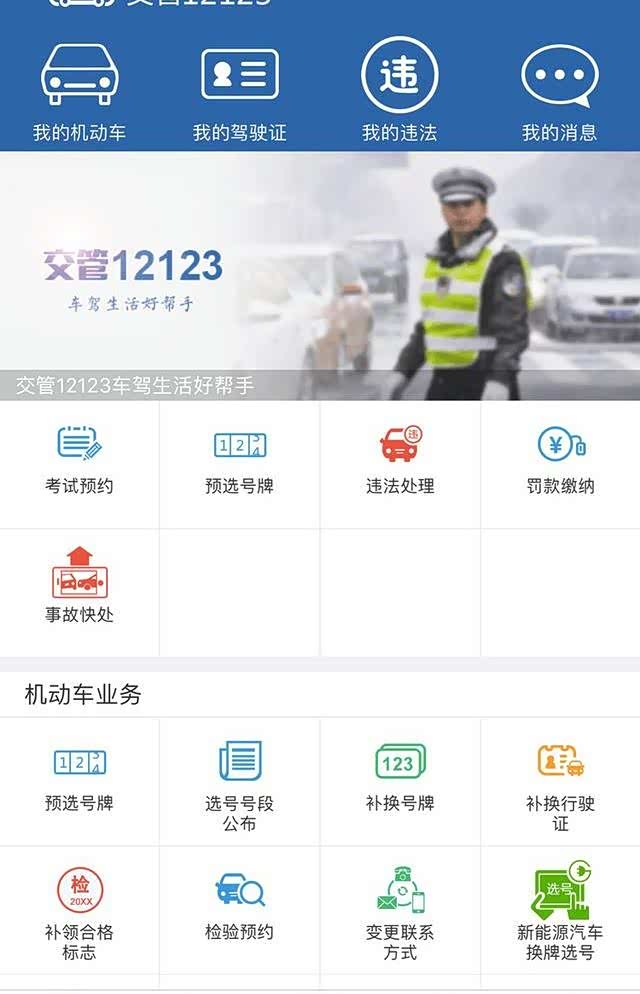The image size is (640, 994).
Task: Launch 事故快处 quick accident handling
Action: click(x=80, y=588)
